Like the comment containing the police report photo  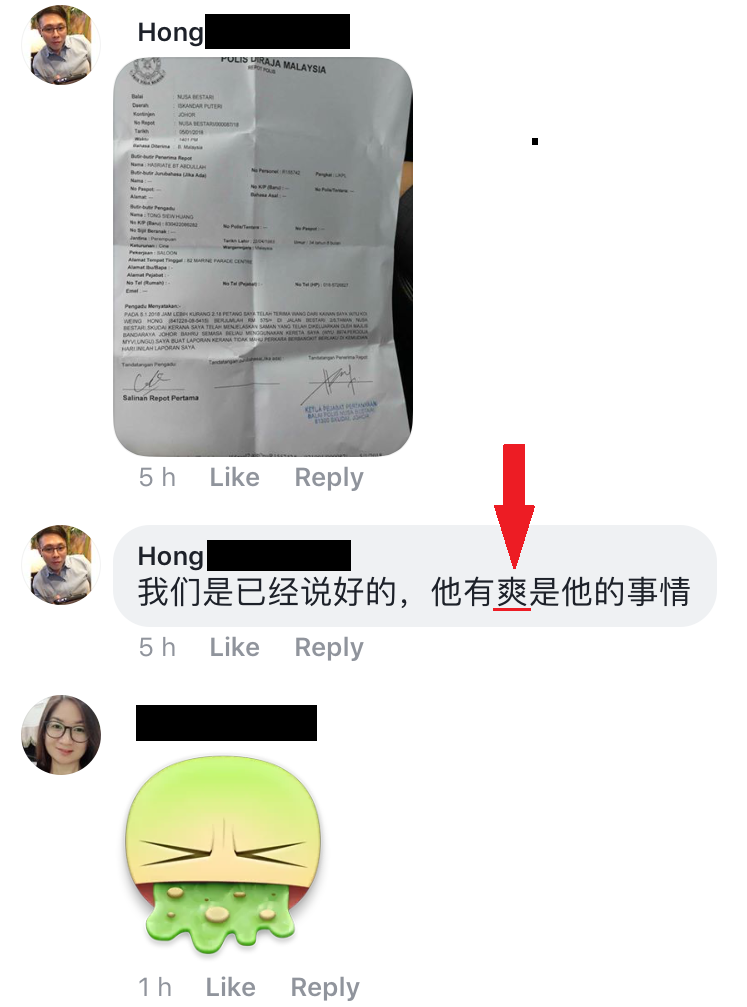pos(234,478)
